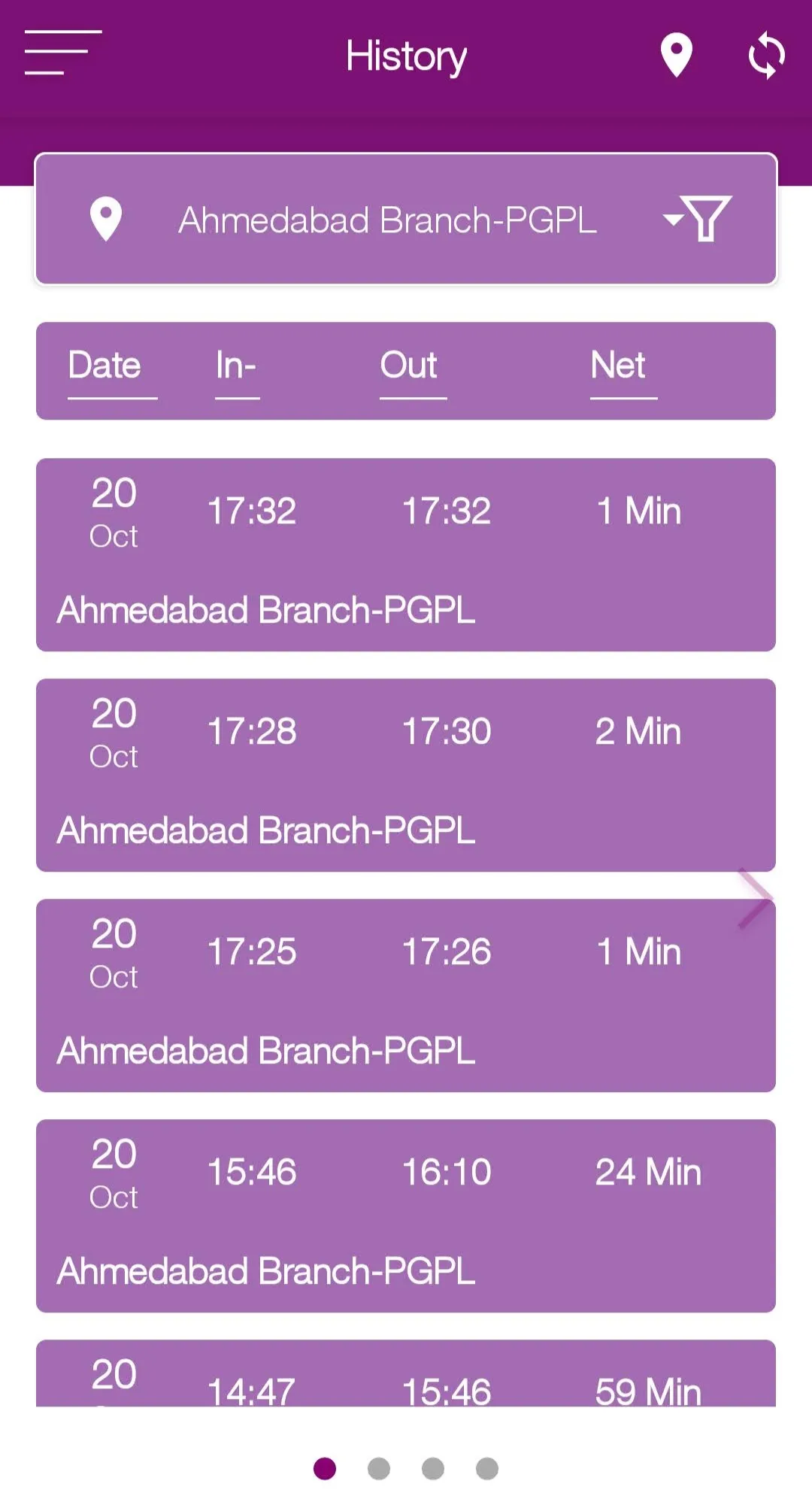812x1496 pixels.
Task: View the 17:25 to 17:26 entry
Action: [x=406, y=995]
